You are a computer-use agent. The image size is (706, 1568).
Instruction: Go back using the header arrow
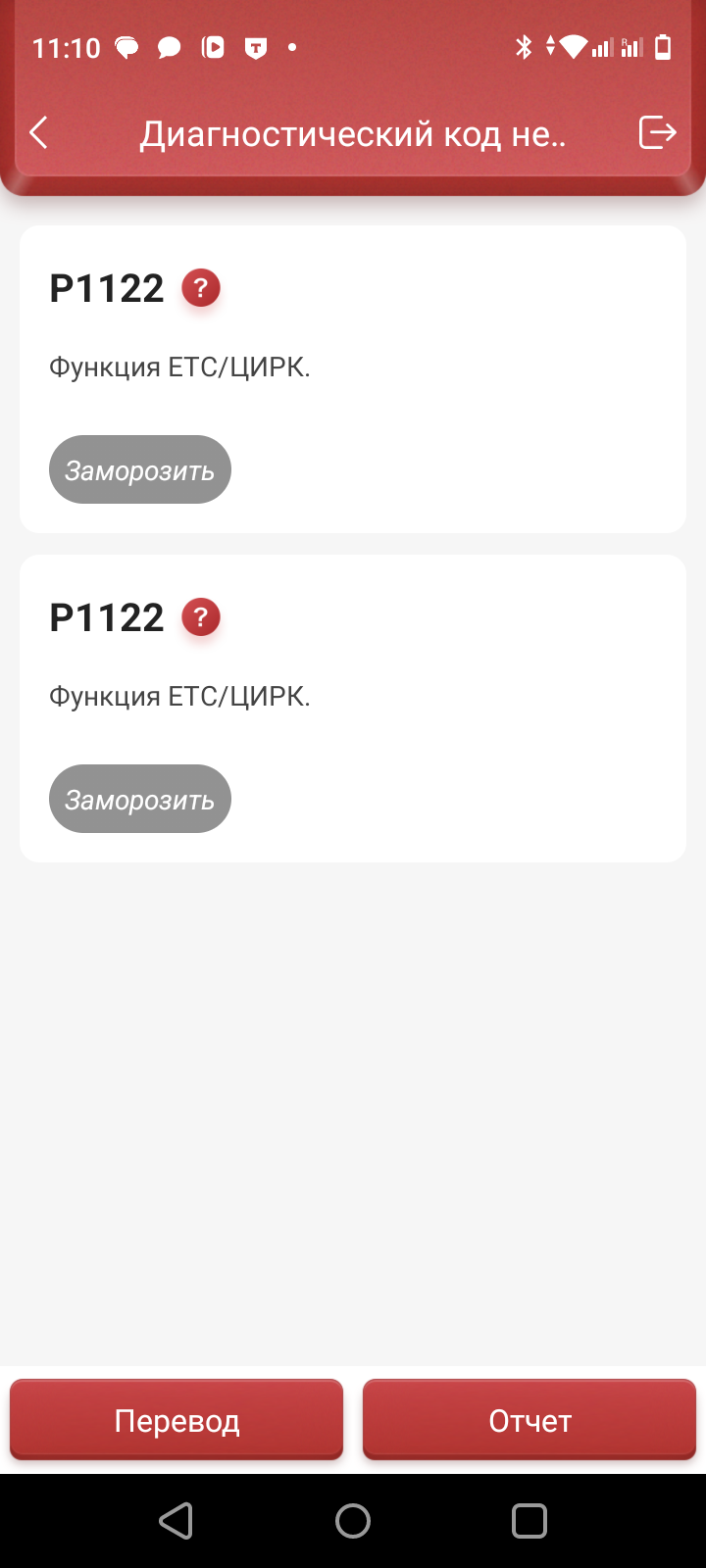click(x=39, y=132)
